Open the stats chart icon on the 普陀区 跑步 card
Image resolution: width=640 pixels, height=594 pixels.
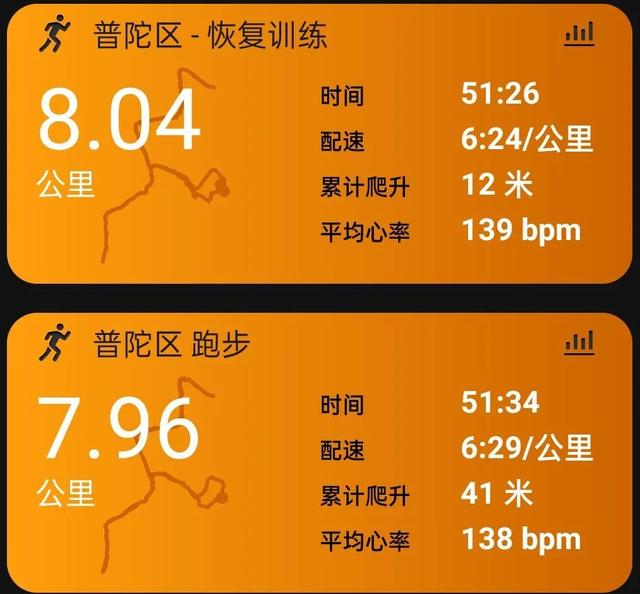pyautogui.click(x=579, y=343)
